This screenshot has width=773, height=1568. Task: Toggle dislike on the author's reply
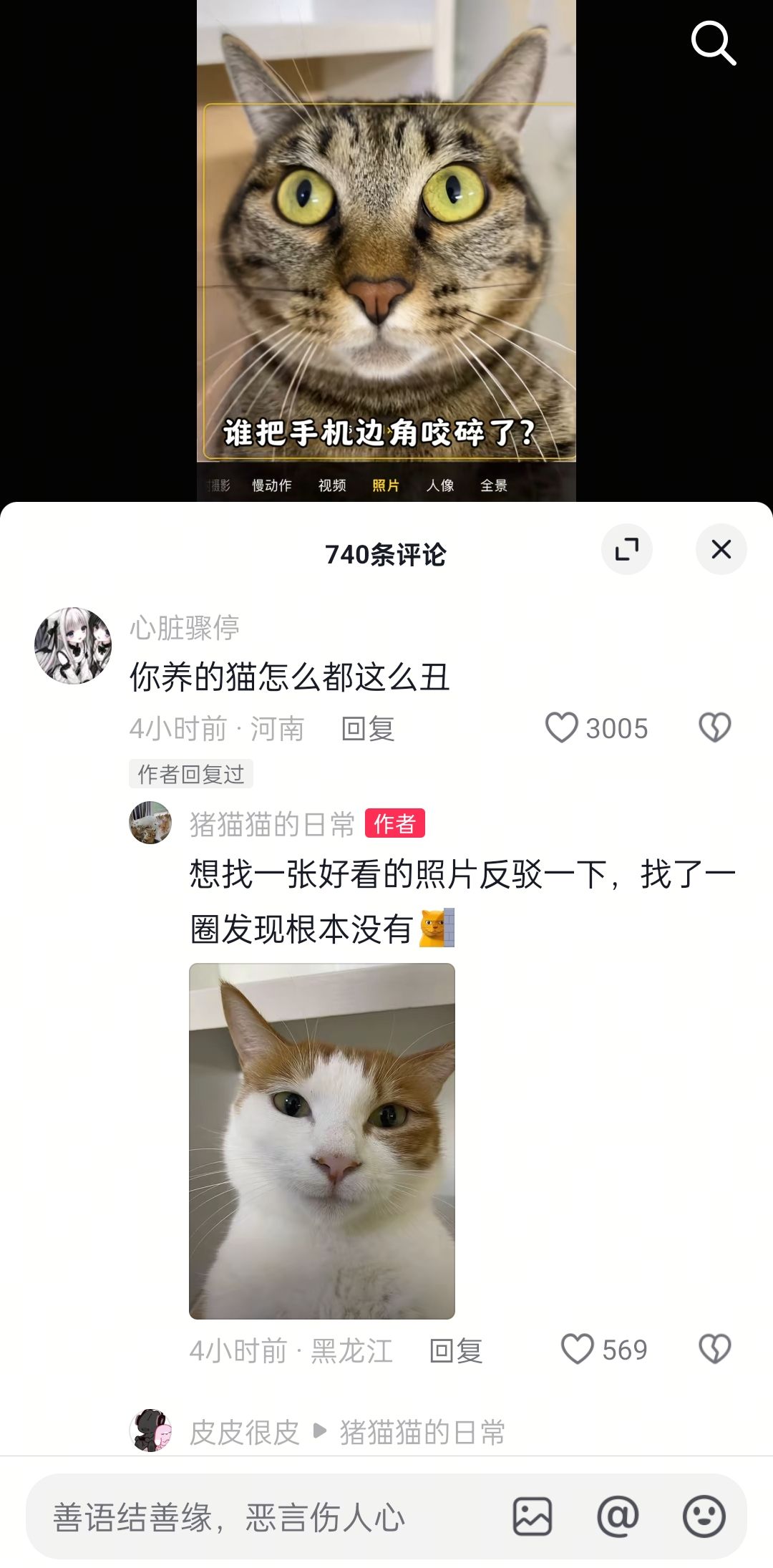[x=713, y=1350]
